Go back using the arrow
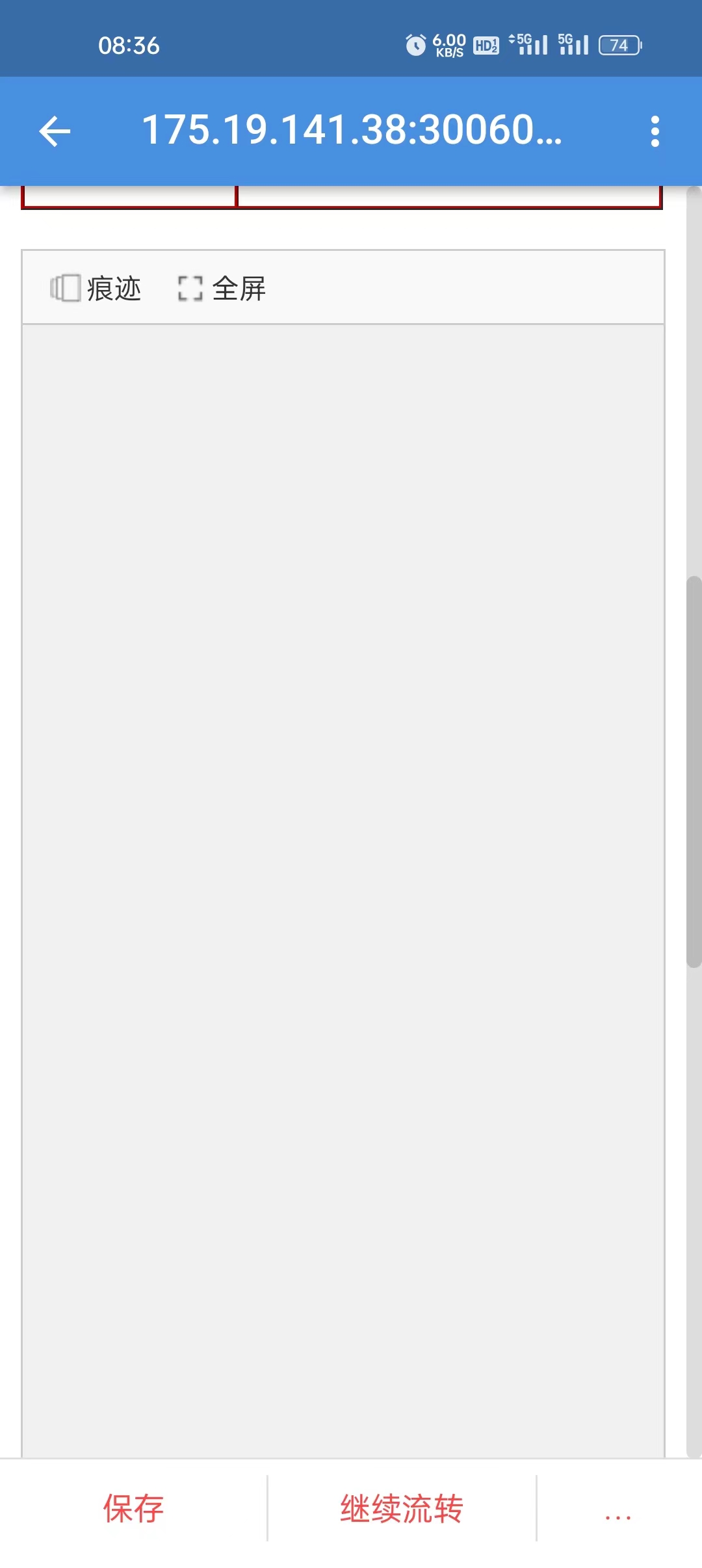The image size is (702, 1568). [x=55, y=131]
